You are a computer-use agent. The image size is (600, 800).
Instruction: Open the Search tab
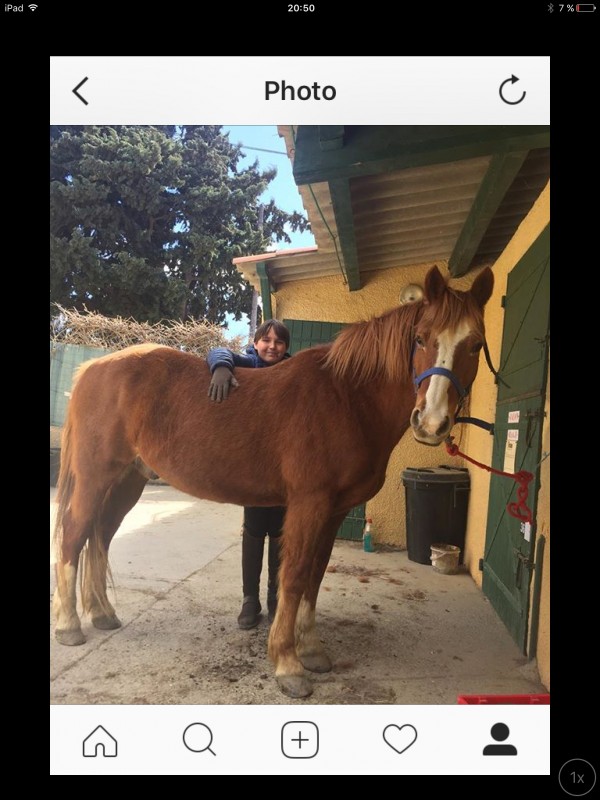(x=199, y=740)
